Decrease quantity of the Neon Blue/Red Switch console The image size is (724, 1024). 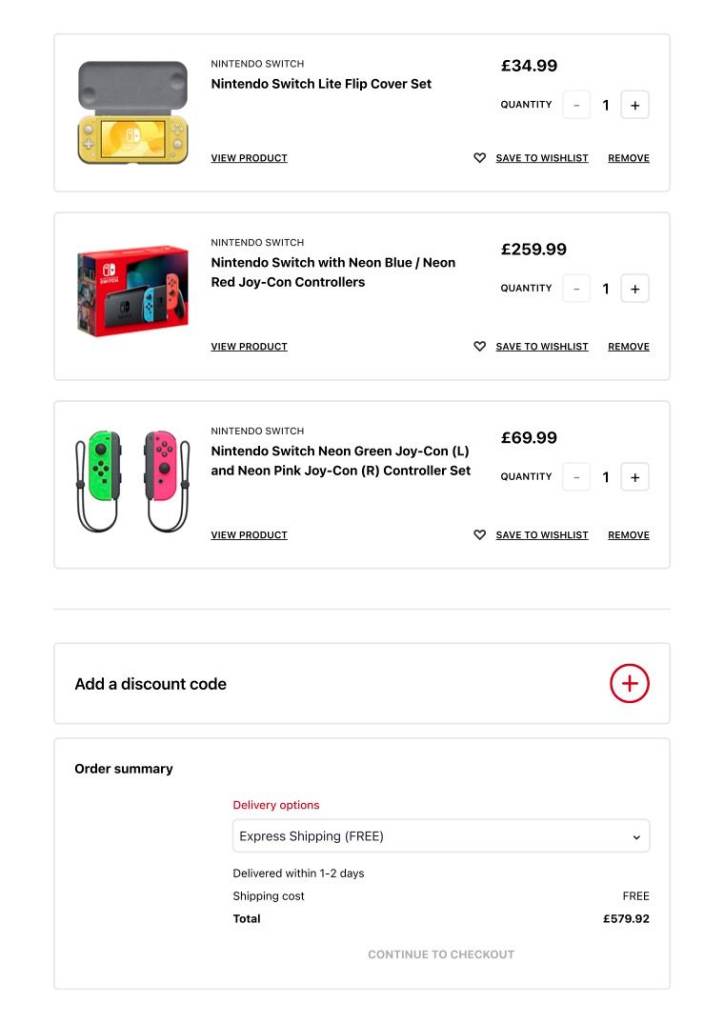576,289
